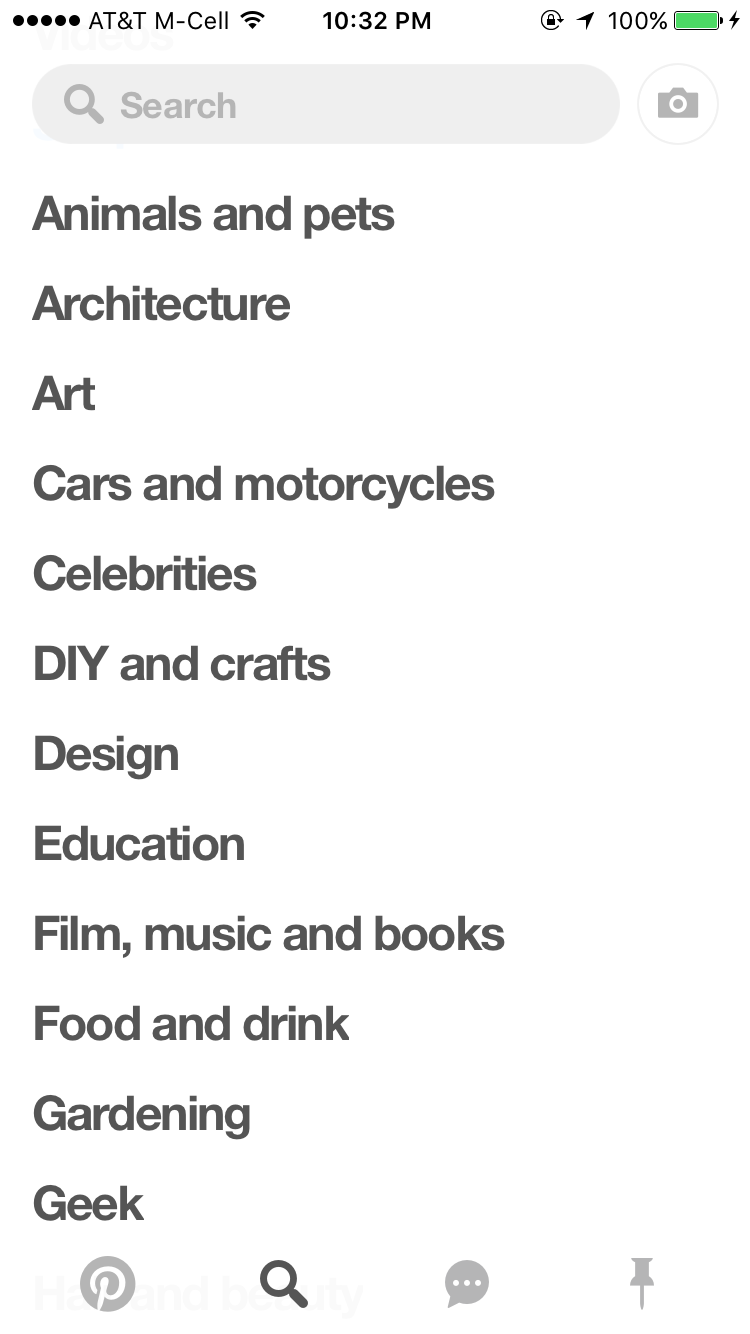Tap the Search field
Screen dimensions: 750x1334
pos(325,104)
